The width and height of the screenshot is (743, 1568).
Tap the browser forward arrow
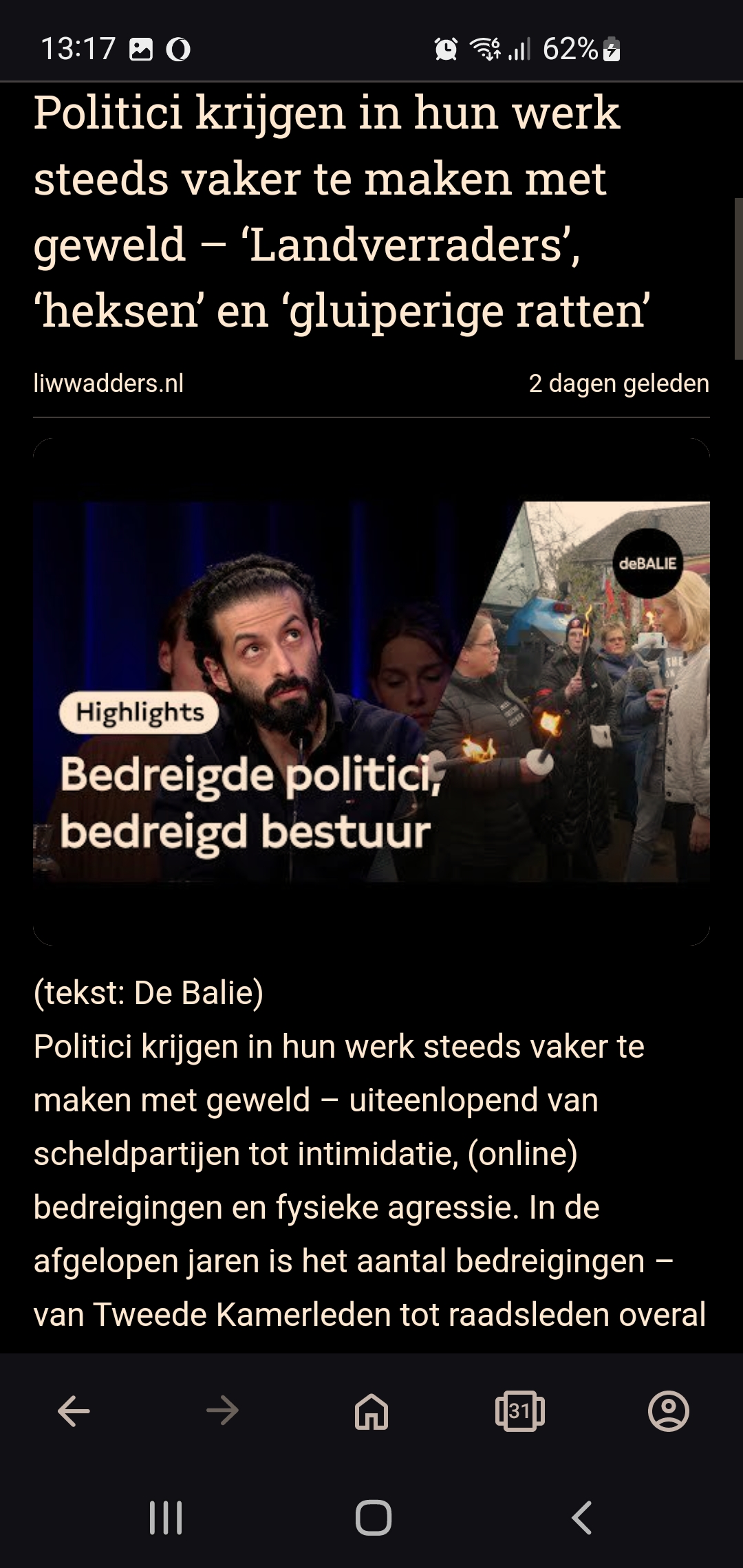click(222, 1412)
